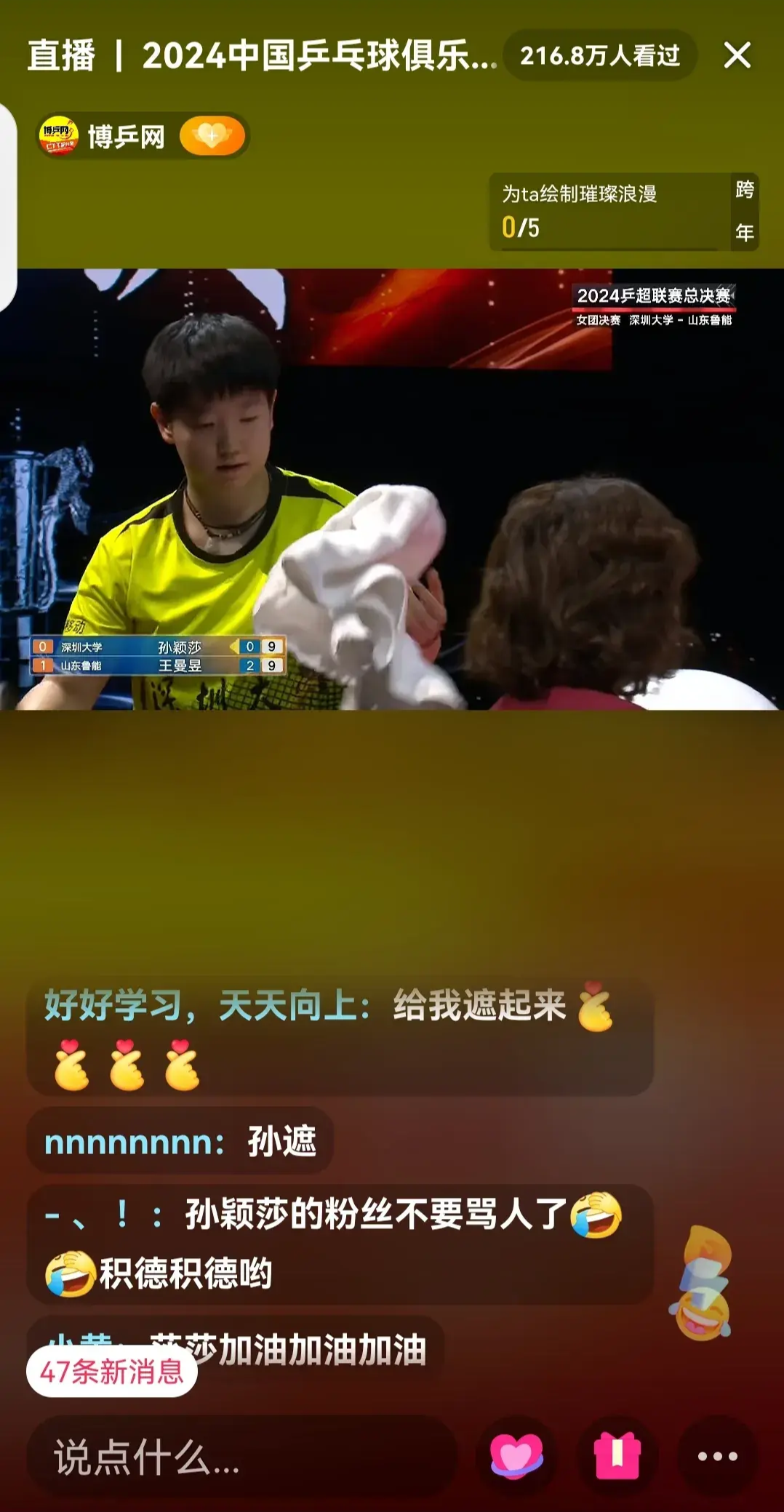The height and width of the screenshot is (1512, 784).
Task: Close the live stream with the X
Action: click(x=737, y=55)
